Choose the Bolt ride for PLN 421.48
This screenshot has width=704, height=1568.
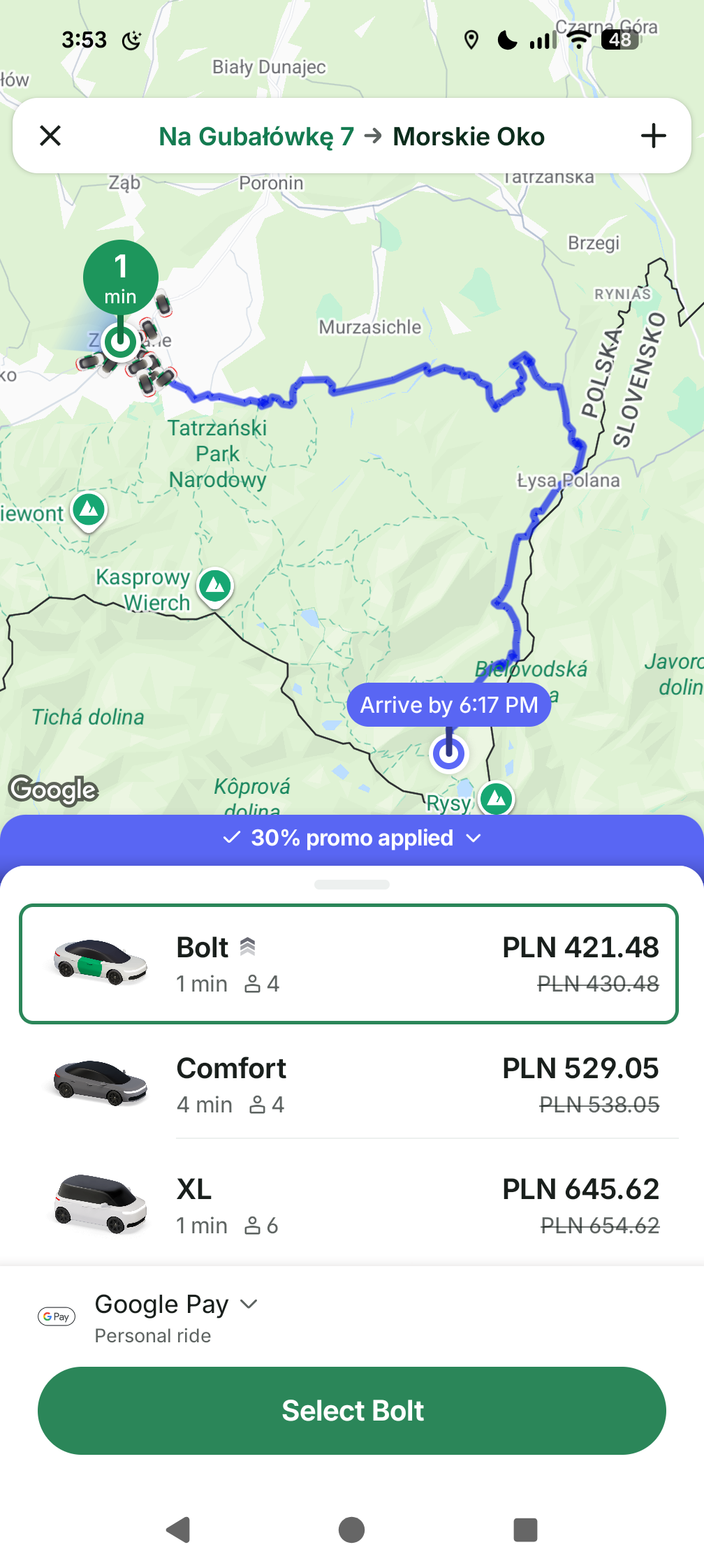pyautogui.click(x=349, y=964)
